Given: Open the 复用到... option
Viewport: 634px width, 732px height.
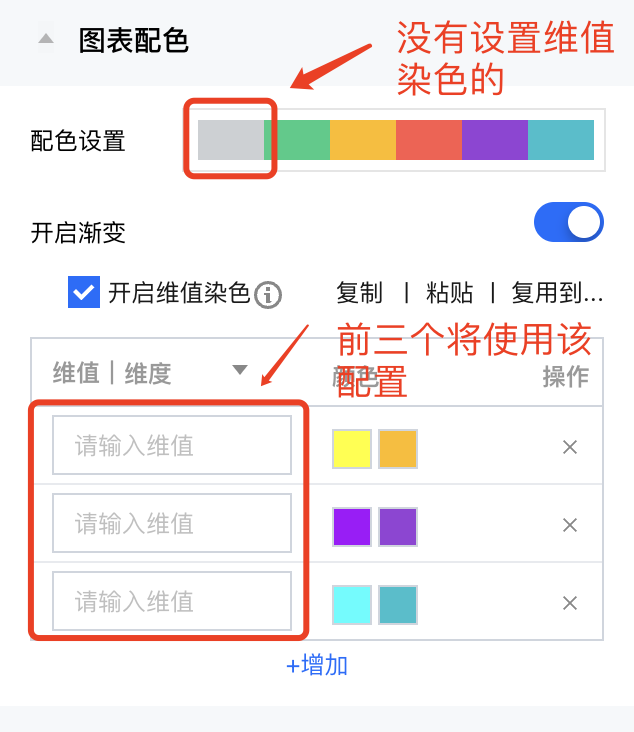Looking at the screenshot, I should coord(557,293).
